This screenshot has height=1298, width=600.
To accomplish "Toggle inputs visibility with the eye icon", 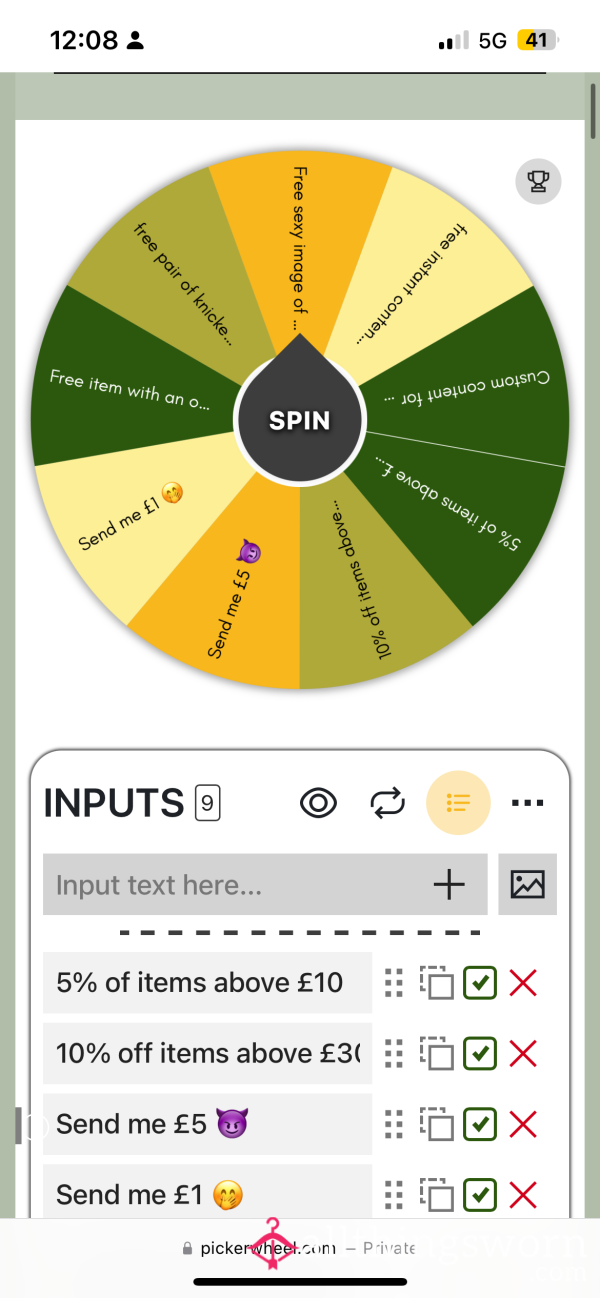I will pyautogui.click(x=319, y=802).
